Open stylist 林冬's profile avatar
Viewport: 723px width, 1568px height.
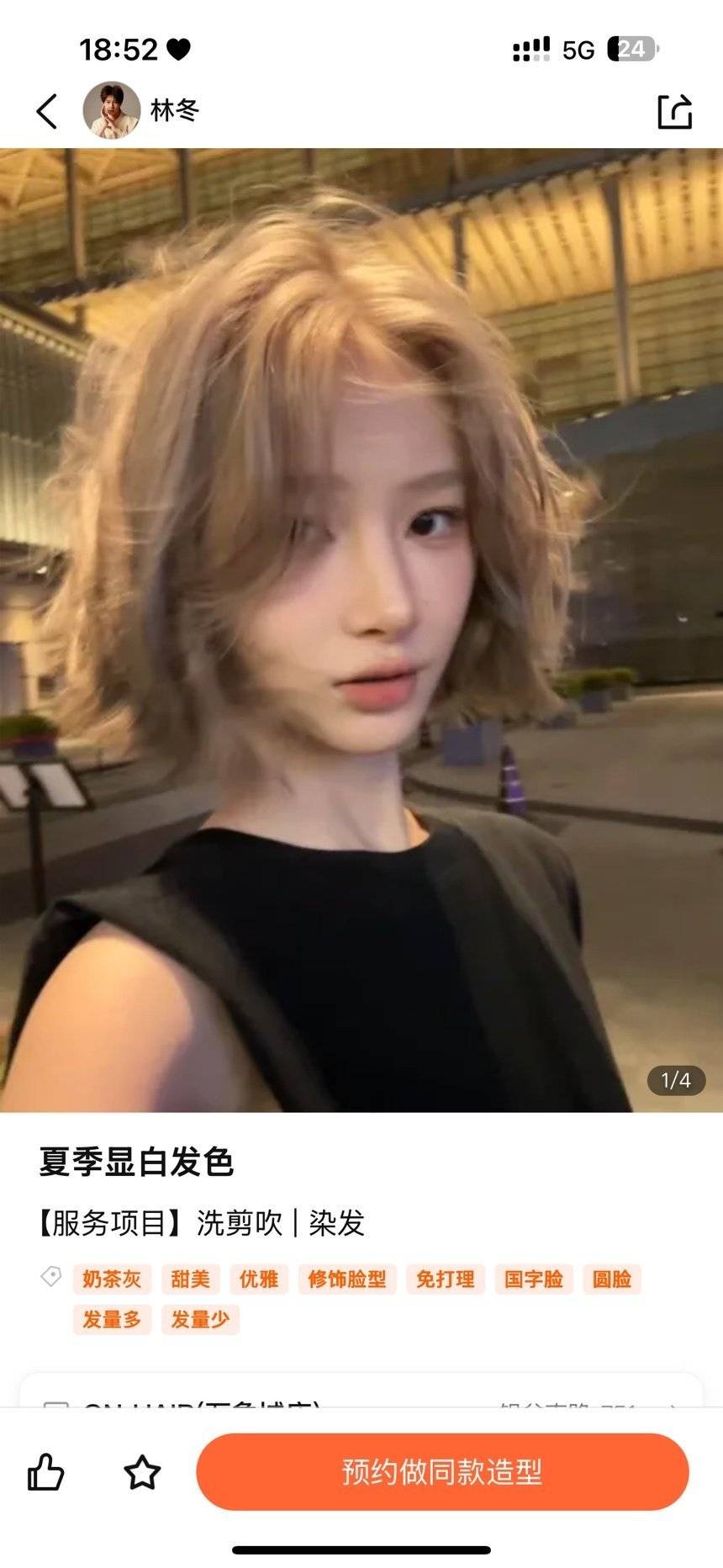[111, 110]
